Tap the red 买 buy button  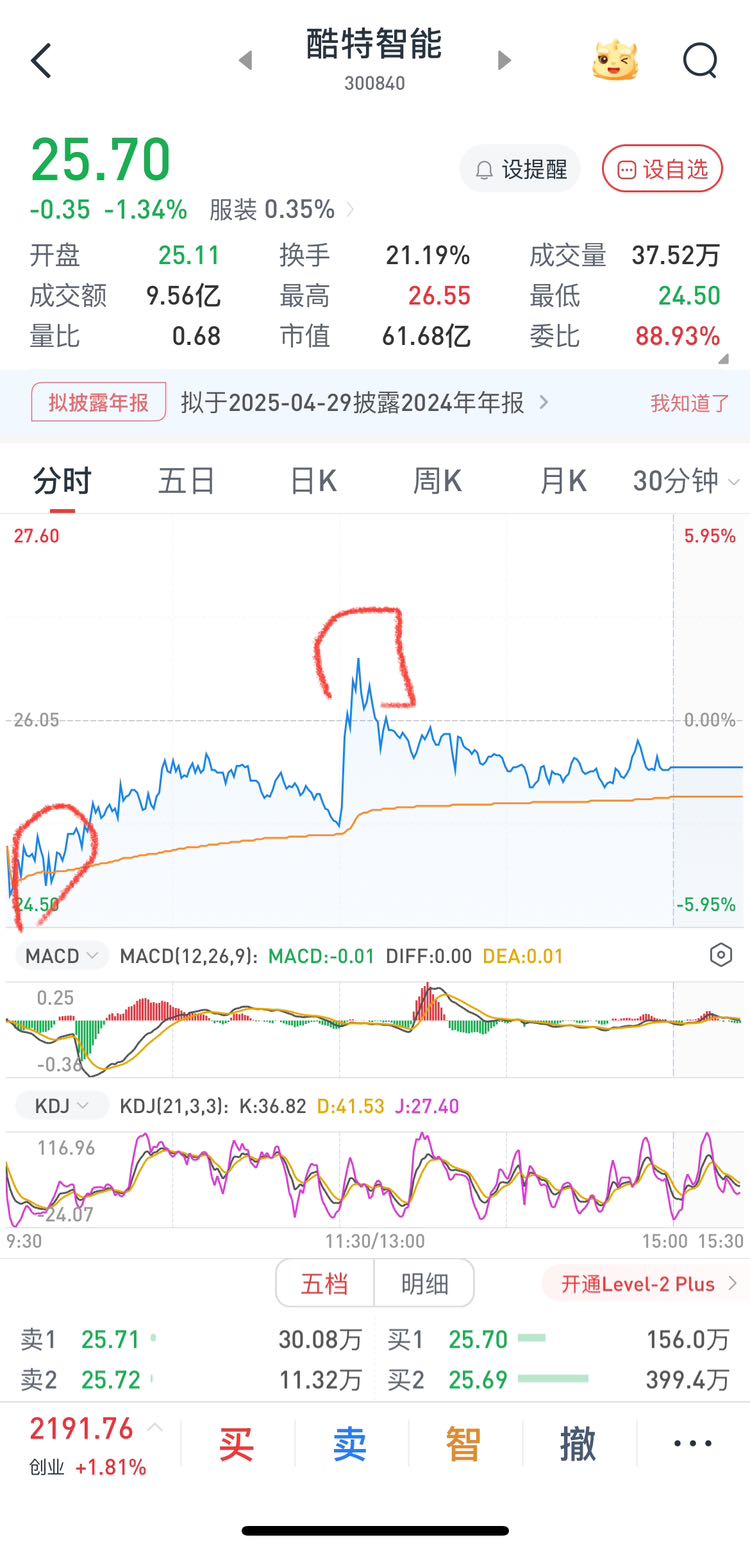tap(237, 1444)
